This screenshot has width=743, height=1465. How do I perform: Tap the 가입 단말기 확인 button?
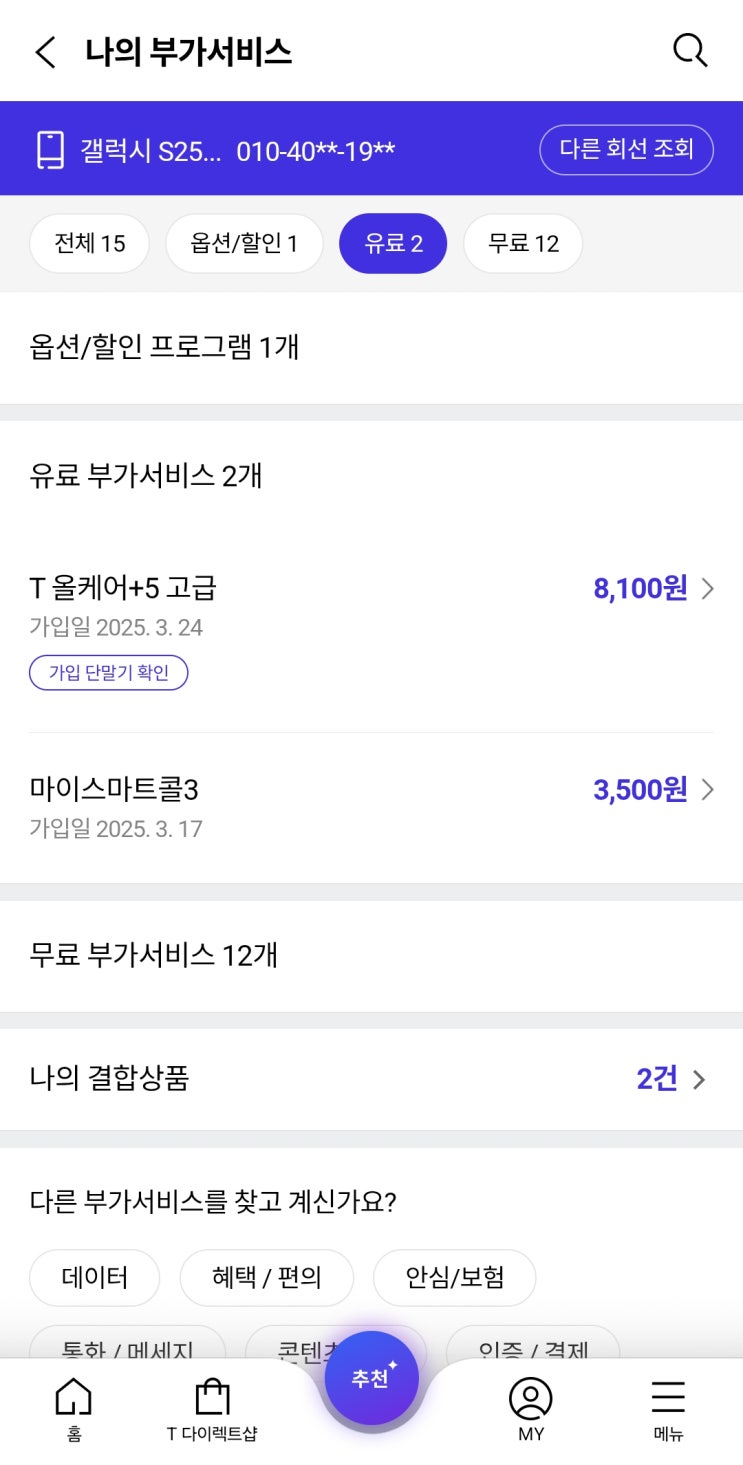click(109, 673)
